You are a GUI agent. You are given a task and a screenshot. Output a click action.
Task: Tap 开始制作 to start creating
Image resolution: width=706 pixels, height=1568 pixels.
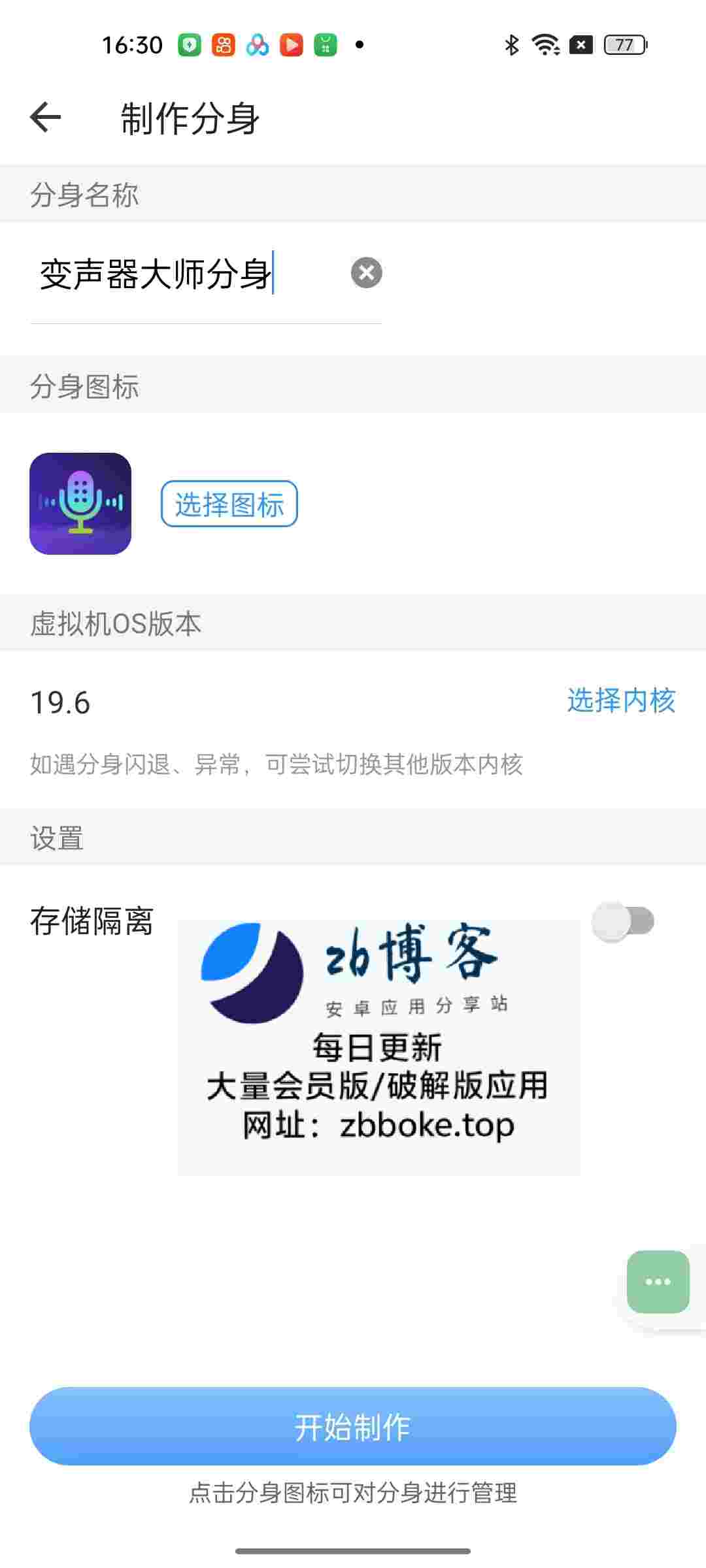(353, 1426)
